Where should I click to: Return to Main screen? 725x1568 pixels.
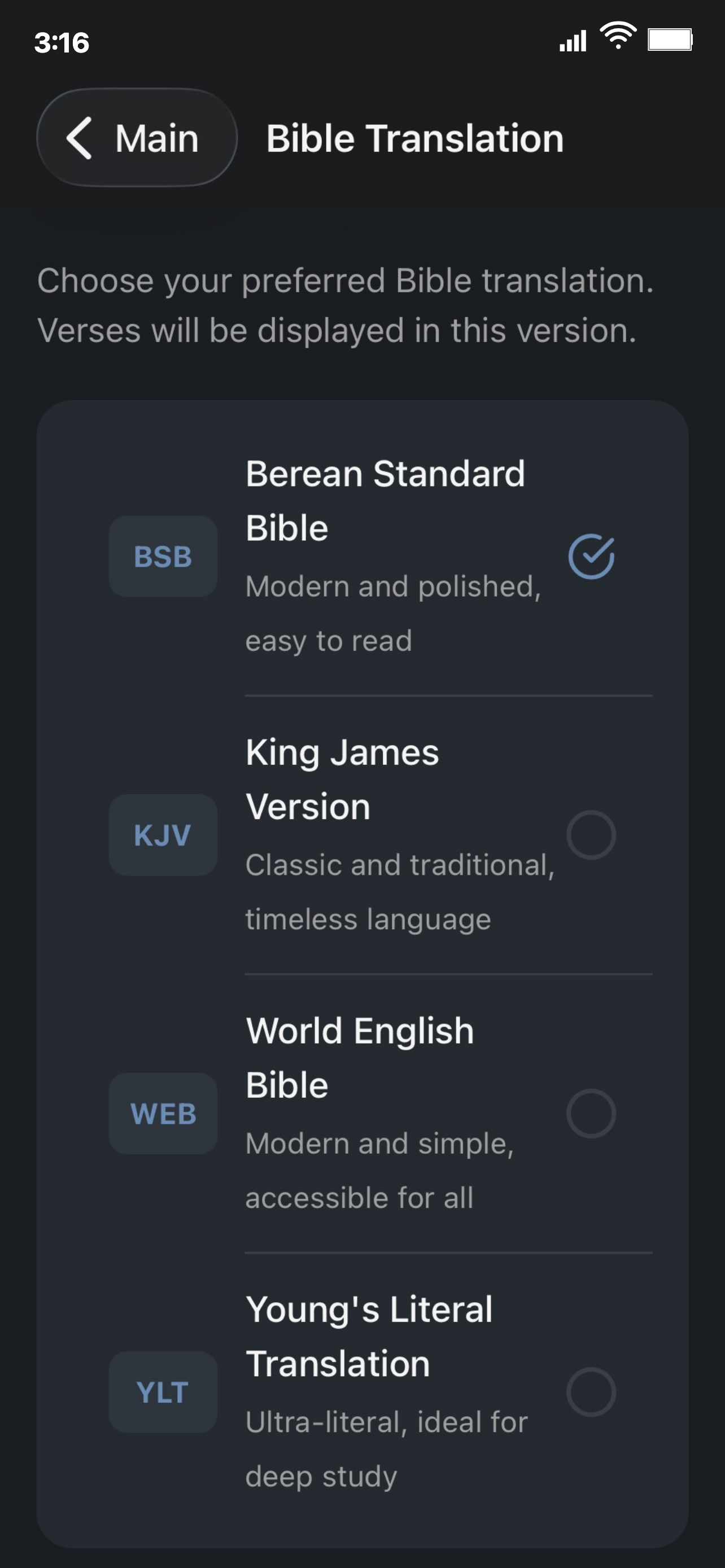136,138
